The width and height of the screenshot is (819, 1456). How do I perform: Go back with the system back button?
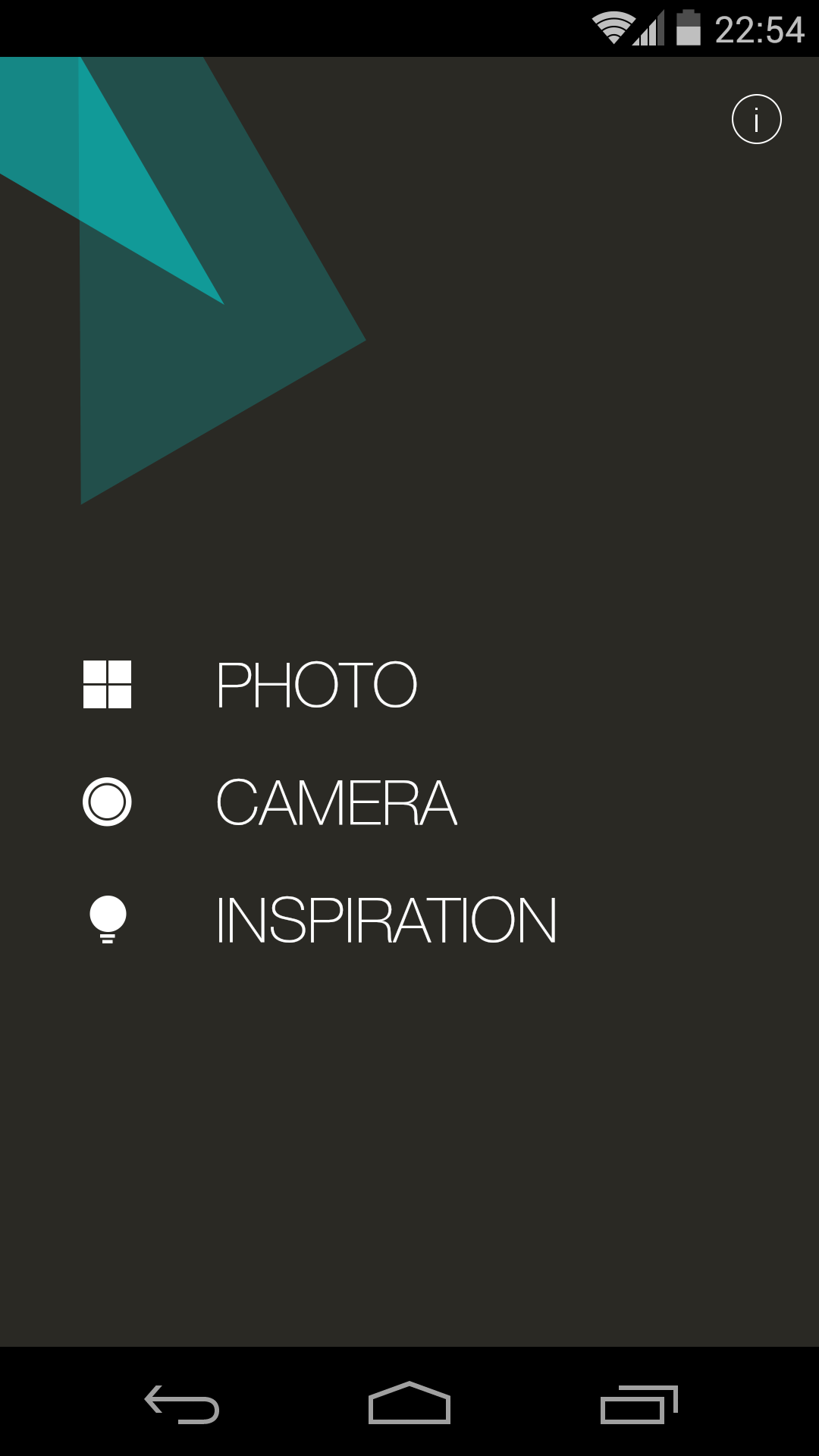[x=182, y=1404]
